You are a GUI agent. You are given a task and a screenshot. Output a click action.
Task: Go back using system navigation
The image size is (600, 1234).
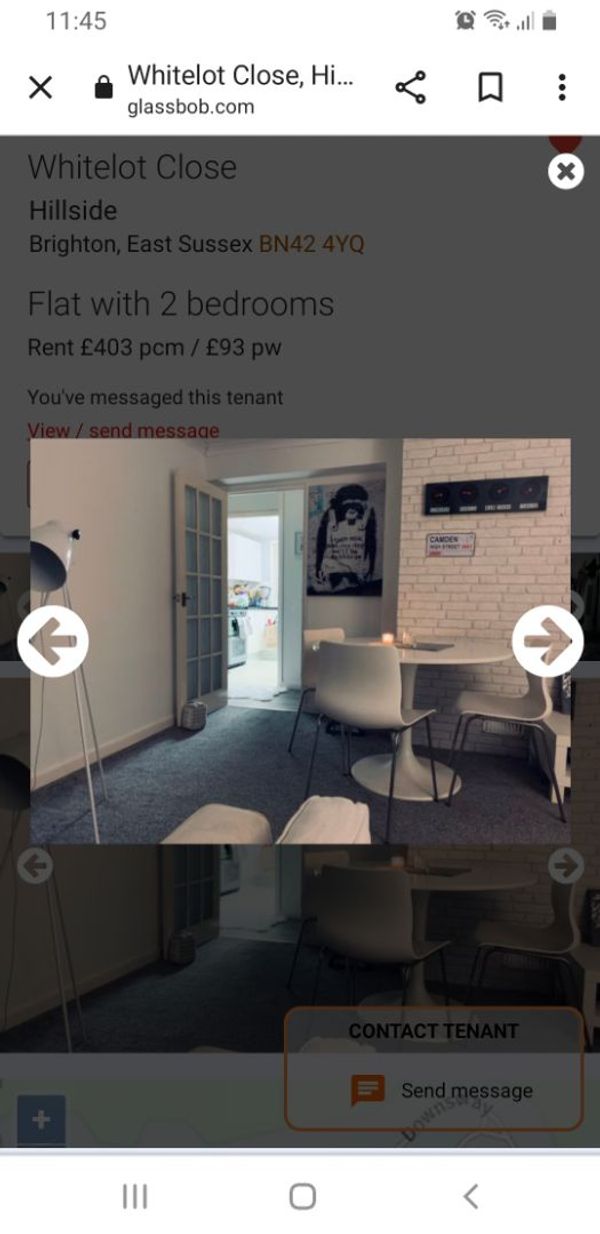click(470, 1196)
